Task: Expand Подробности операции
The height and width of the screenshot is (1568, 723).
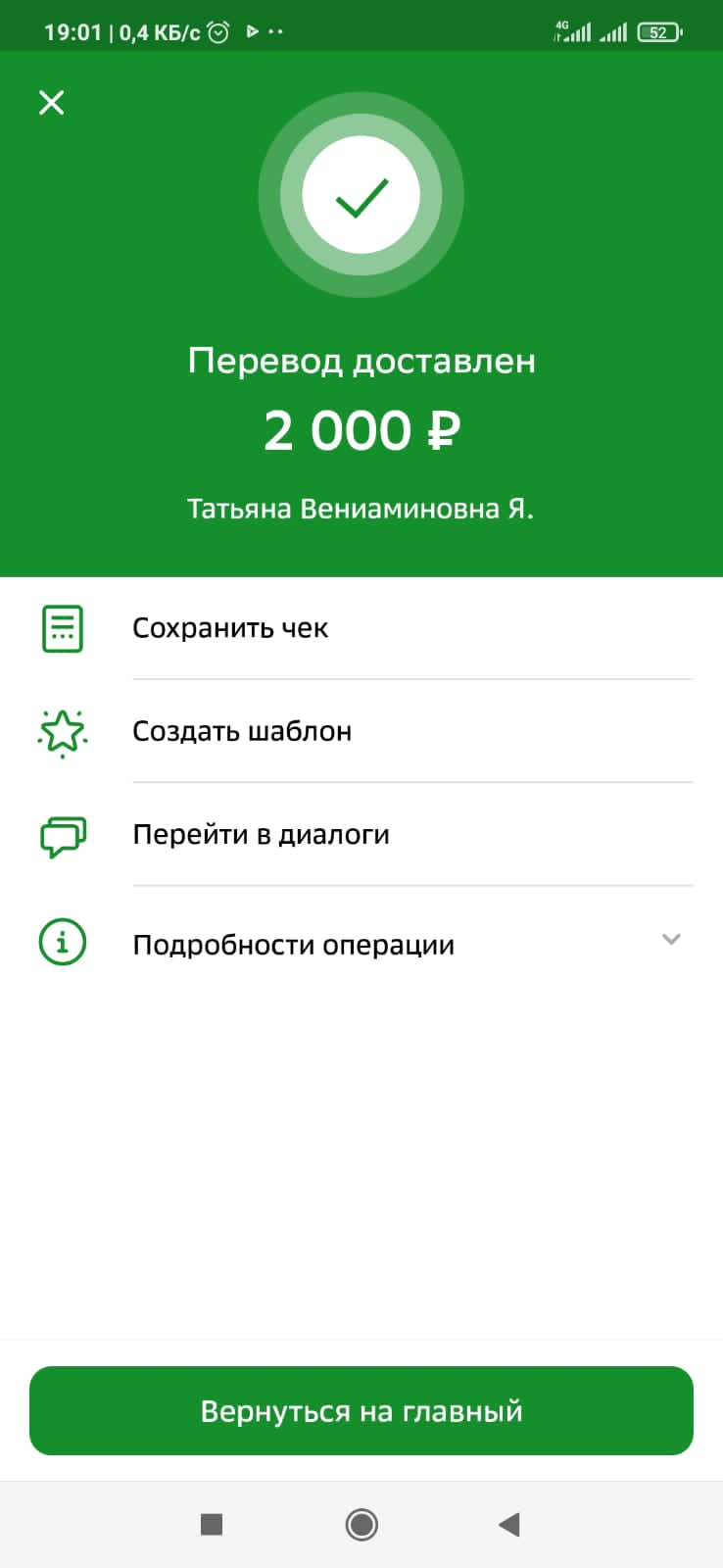Action: [x=361, y=944]
